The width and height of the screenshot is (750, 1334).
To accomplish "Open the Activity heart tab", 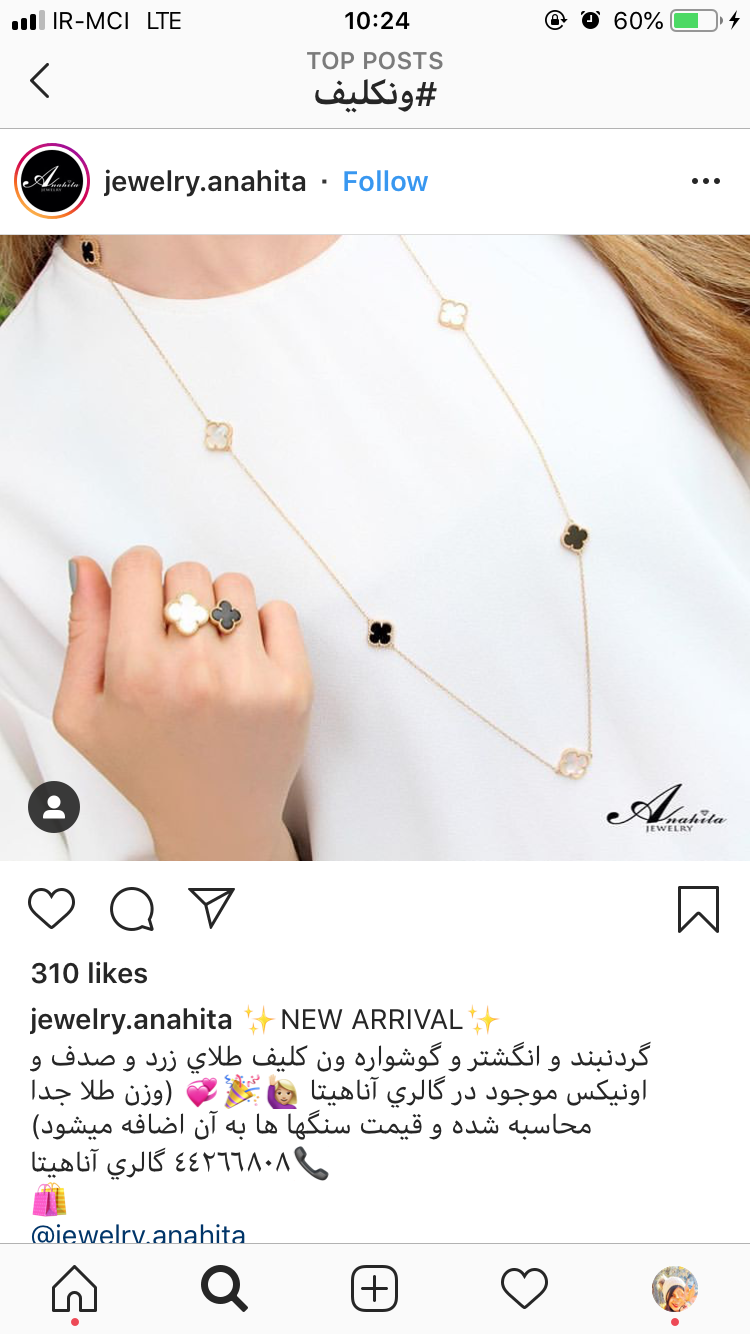I will tap(524, 1289).
